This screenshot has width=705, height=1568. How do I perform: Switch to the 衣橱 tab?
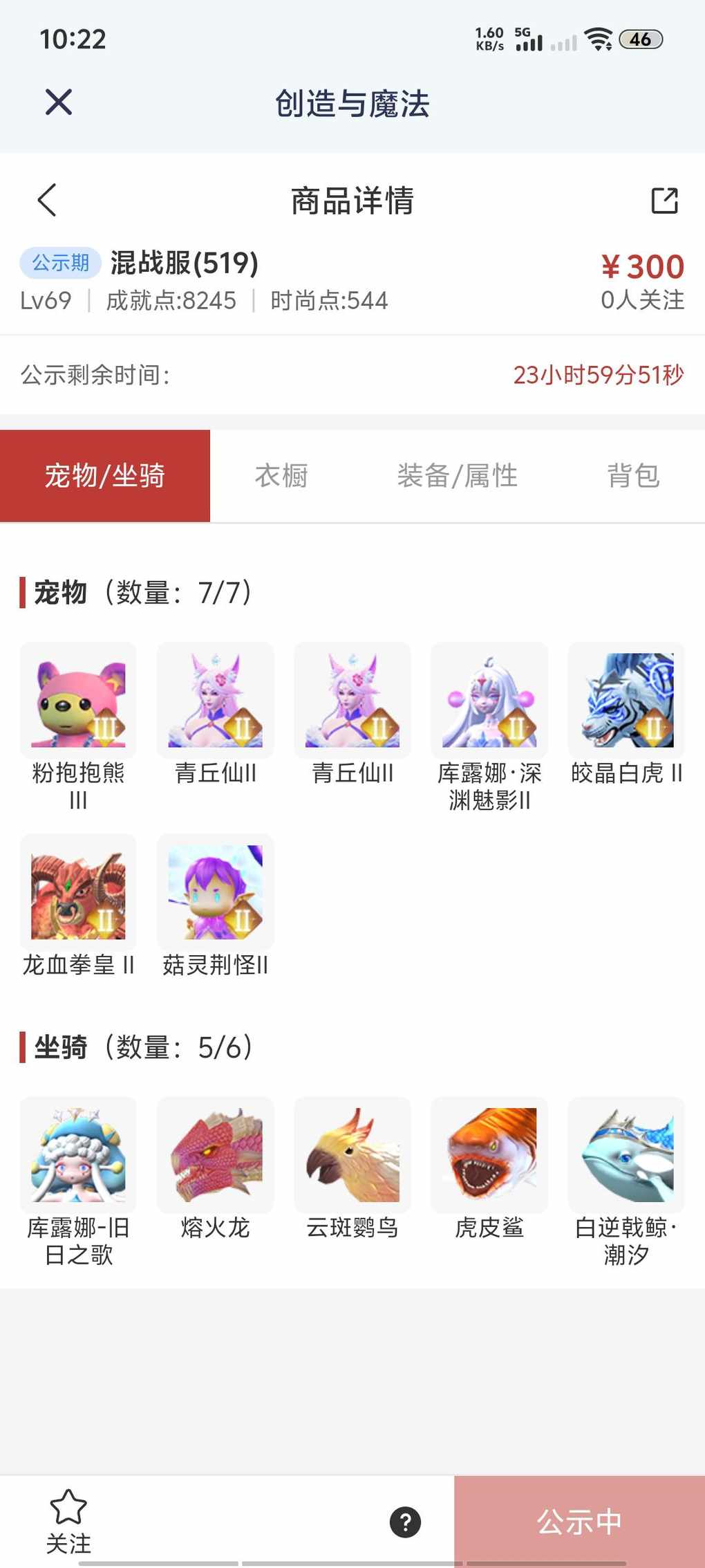point(281,476)
